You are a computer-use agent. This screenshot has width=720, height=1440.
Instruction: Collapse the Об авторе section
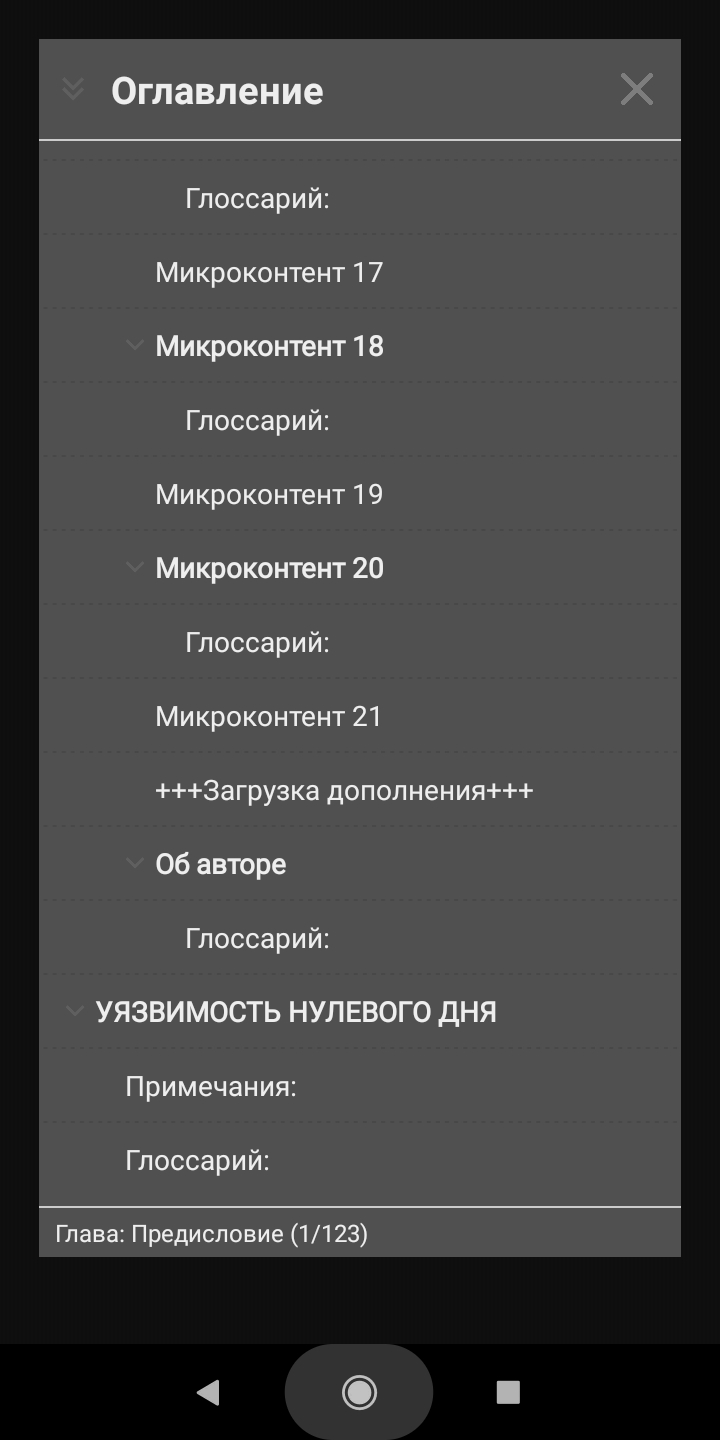(134, 863)
